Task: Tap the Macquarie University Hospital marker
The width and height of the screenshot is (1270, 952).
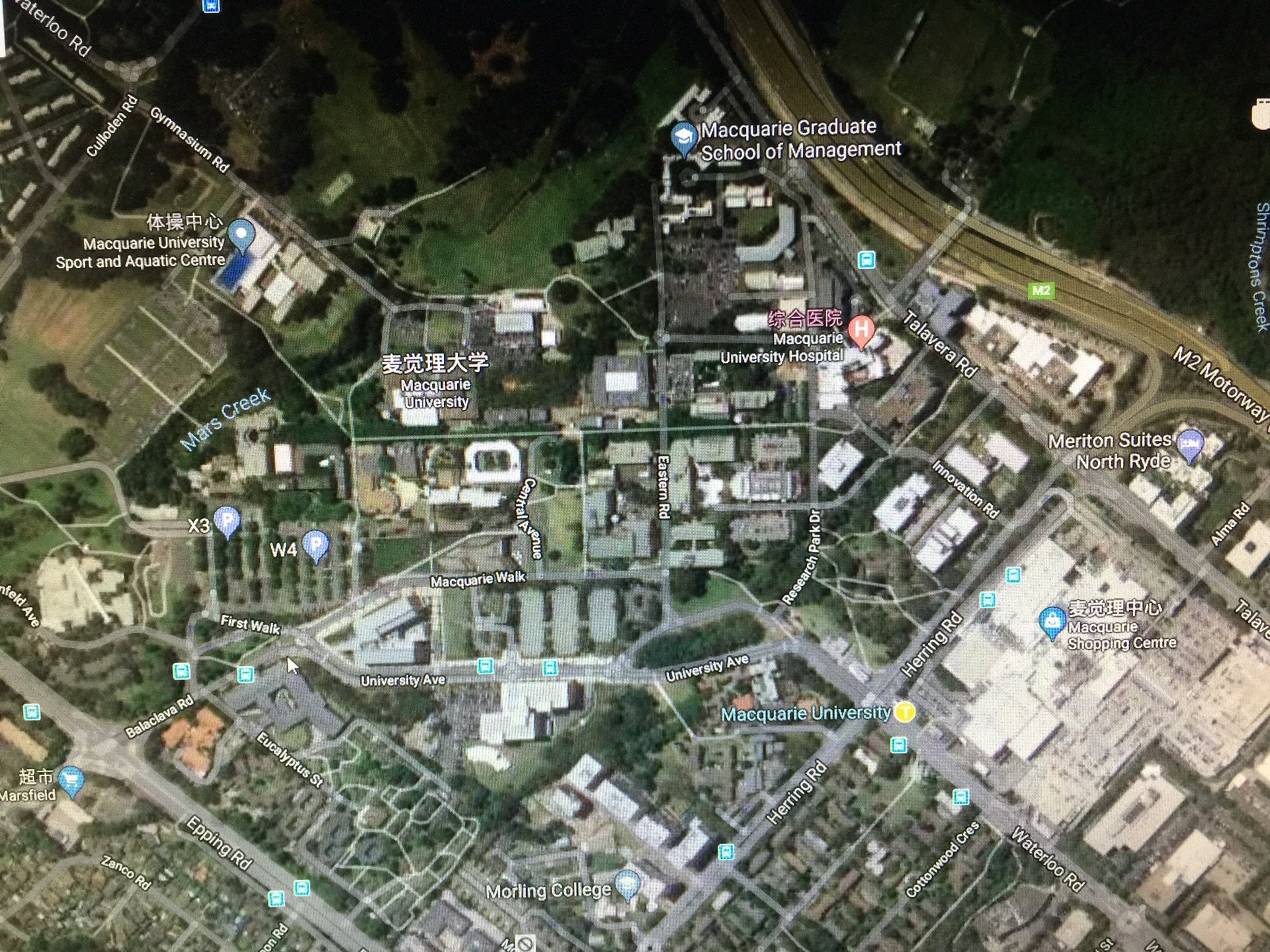Action: pos(861,329)
